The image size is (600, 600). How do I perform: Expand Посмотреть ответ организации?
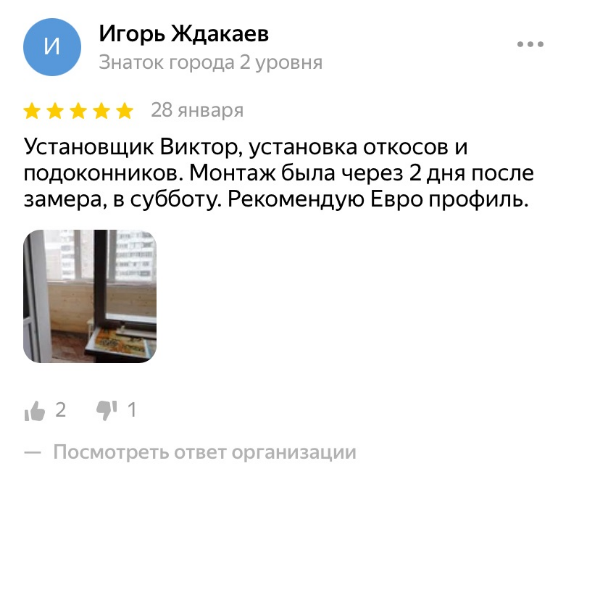[204, 452]
